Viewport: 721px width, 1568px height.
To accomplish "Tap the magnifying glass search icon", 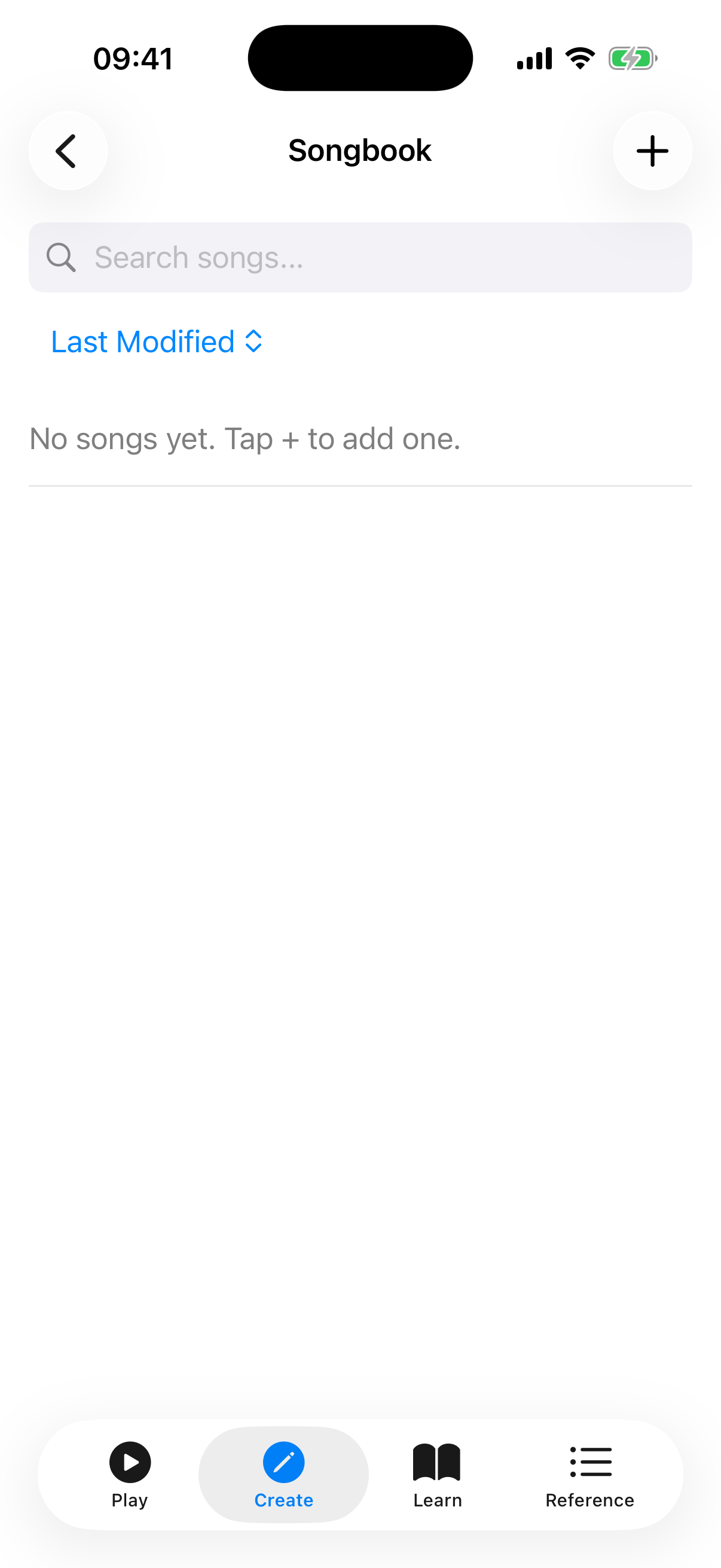I will pyautogui.click(x=60, y=257).
